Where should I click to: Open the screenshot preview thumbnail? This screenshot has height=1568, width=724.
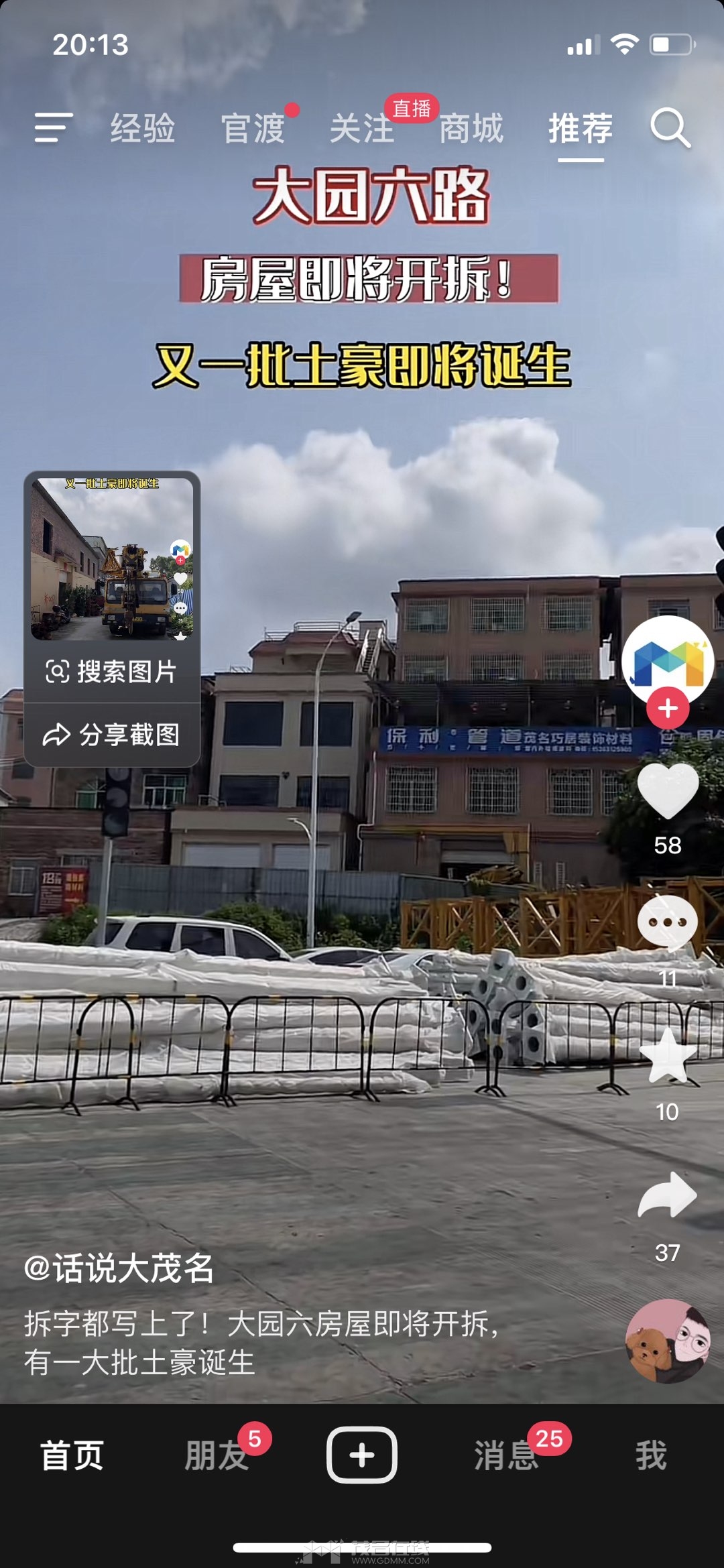[112, 559]
